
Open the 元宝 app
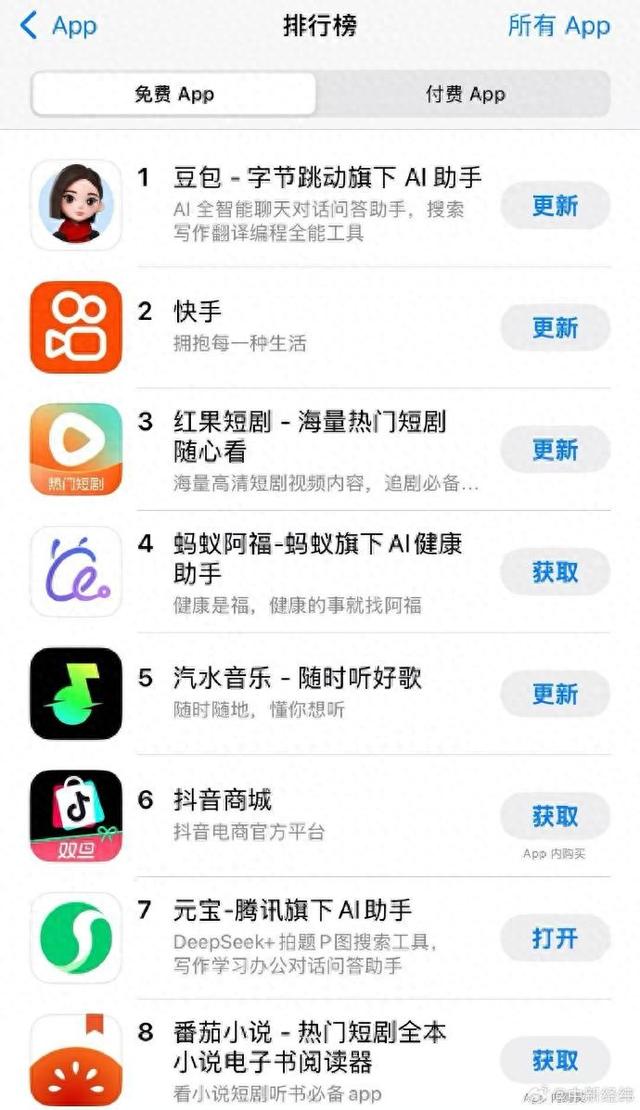point(555,938)
